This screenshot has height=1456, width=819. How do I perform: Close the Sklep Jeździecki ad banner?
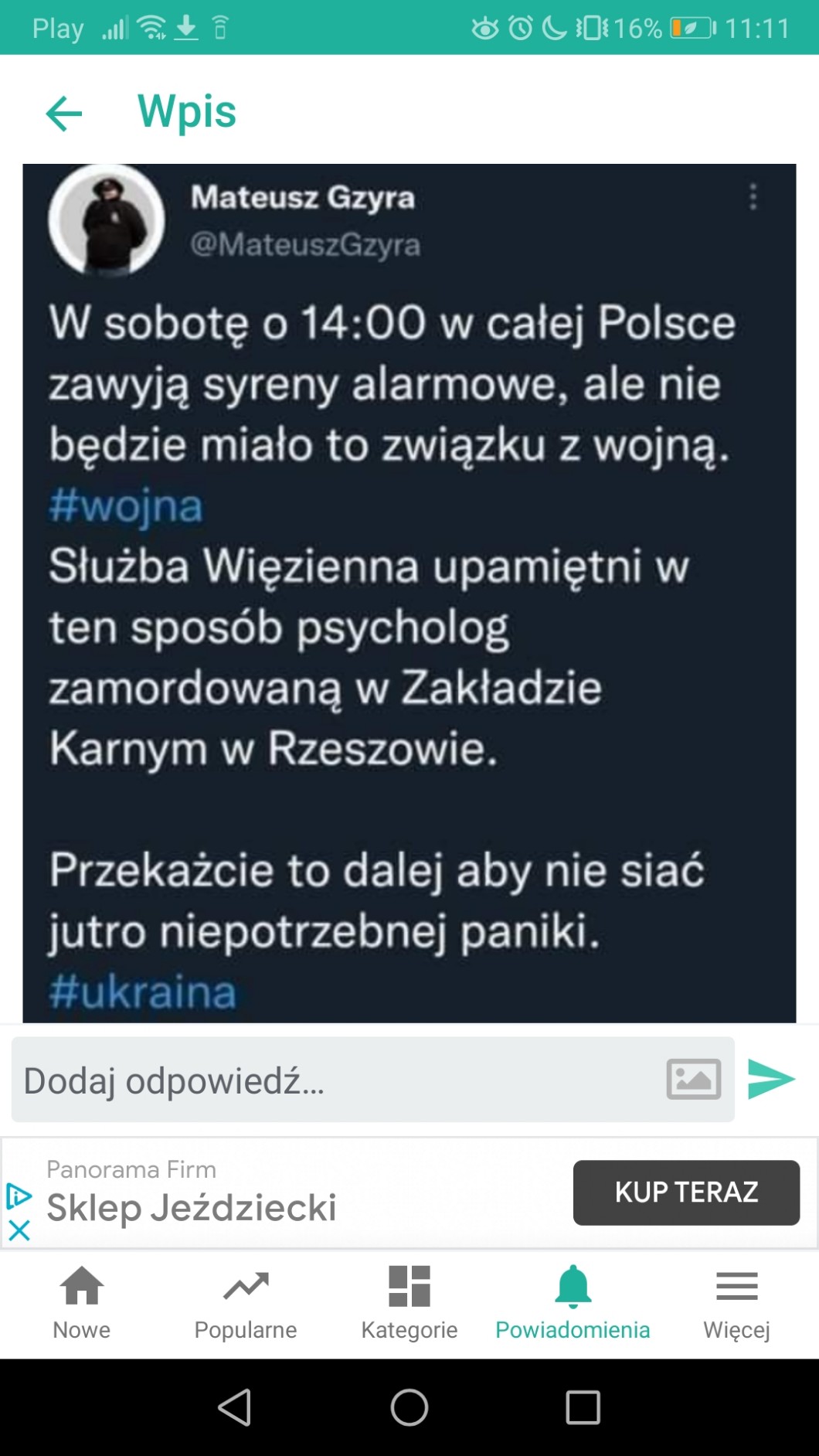coord(19,1230)
